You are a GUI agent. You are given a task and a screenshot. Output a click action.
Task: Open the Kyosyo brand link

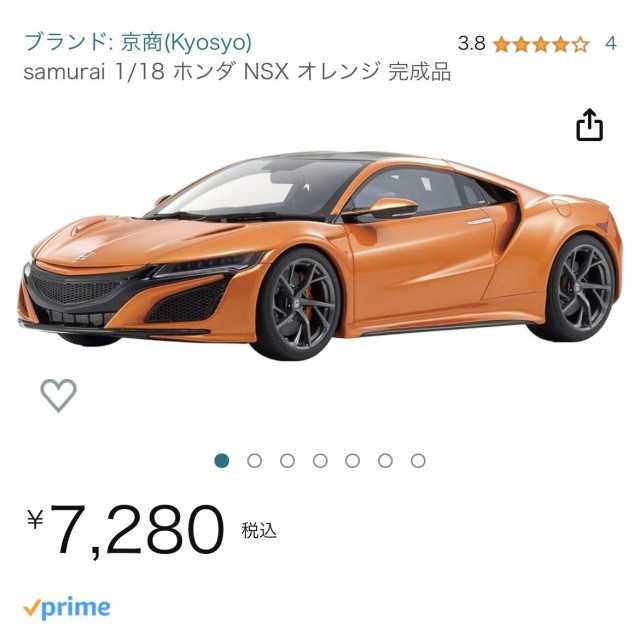pyautogui.click(x=138, y=42)
